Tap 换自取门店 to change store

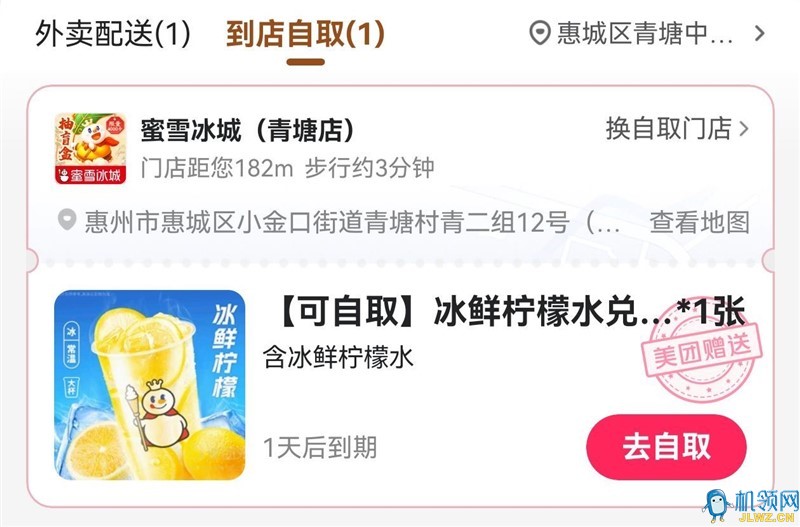point(677,129)
